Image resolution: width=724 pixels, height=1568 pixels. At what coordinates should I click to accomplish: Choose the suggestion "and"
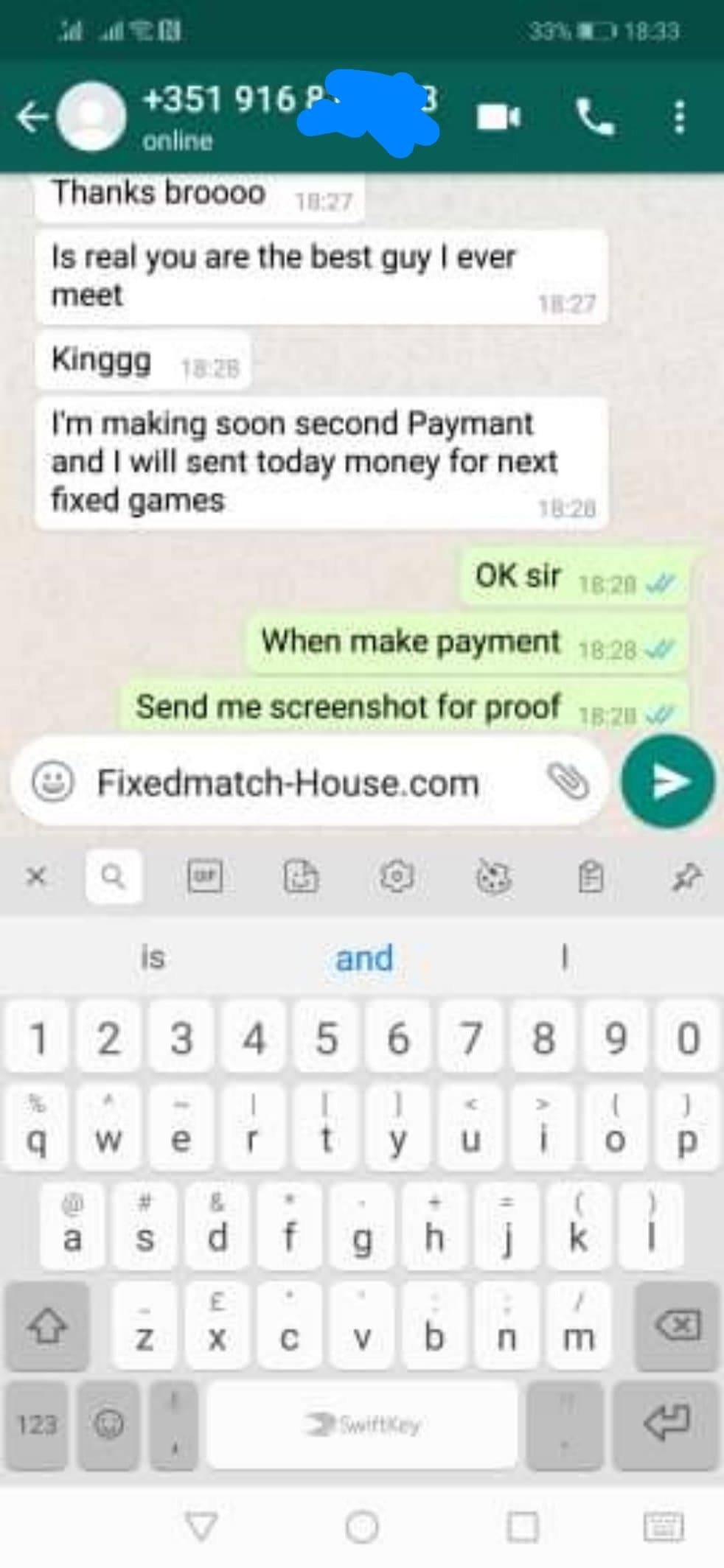click(363, 958)
